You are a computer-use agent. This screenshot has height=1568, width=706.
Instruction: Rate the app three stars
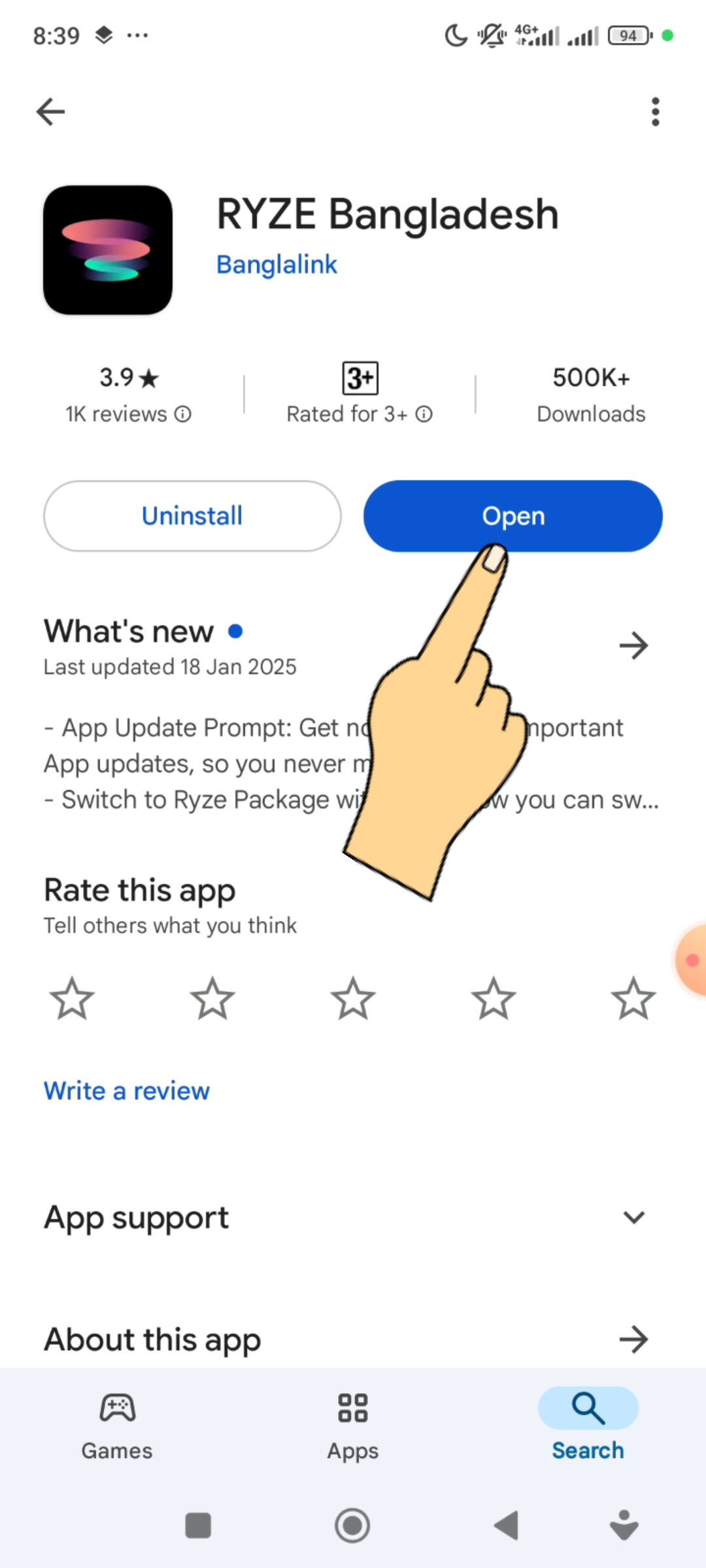pyautogui.click(x=353, y=998)
